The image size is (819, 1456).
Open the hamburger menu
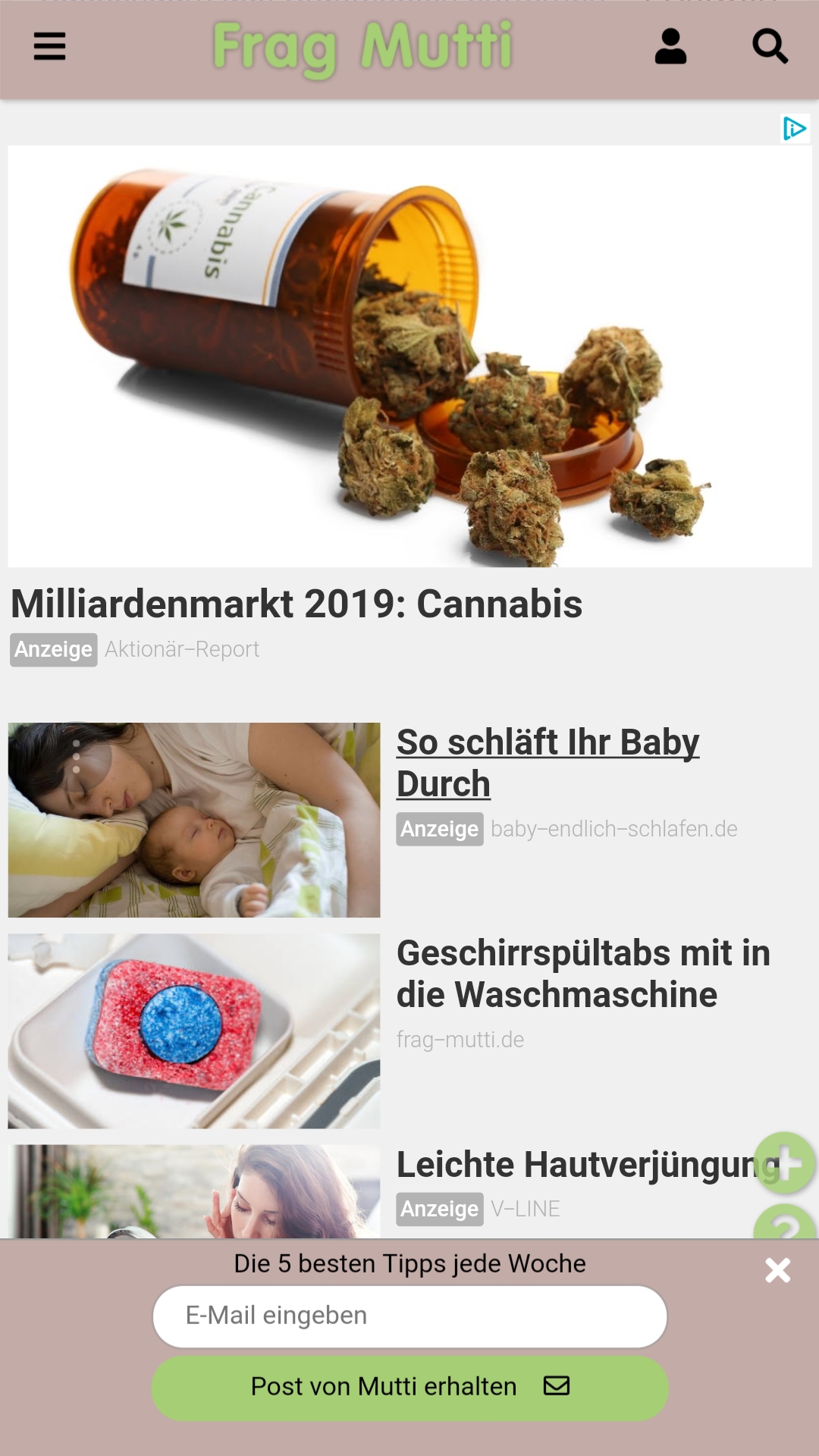point(49,46)
